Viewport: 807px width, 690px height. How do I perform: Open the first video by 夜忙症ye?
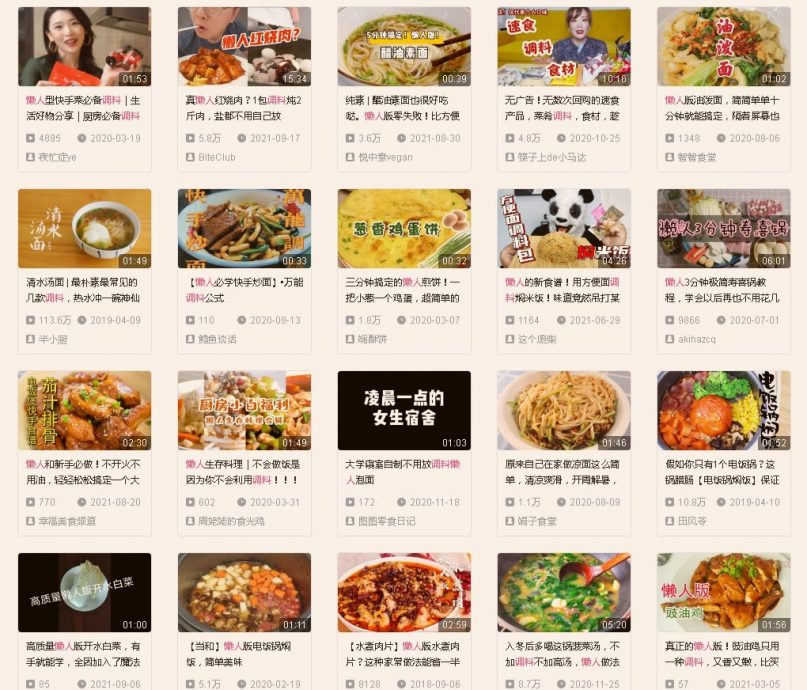(84, 46)
